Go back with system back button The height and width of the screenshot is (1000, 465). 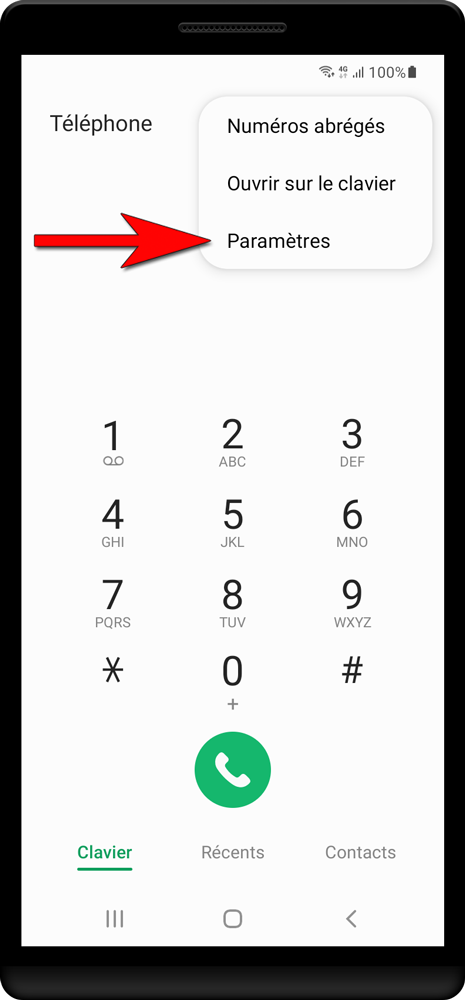(351, 918)
